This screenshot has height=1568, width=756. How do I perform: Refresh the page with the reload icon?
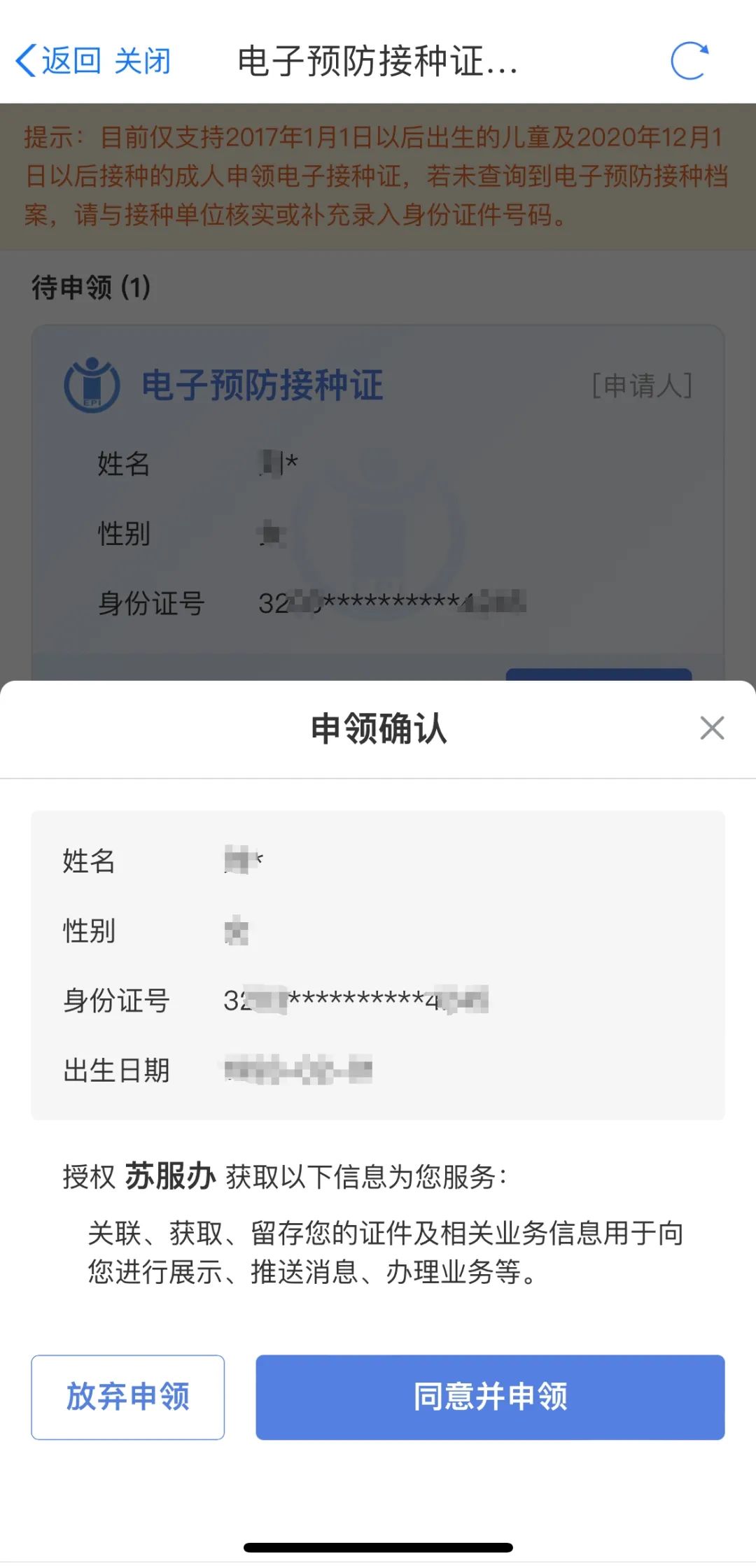point(689,61)
